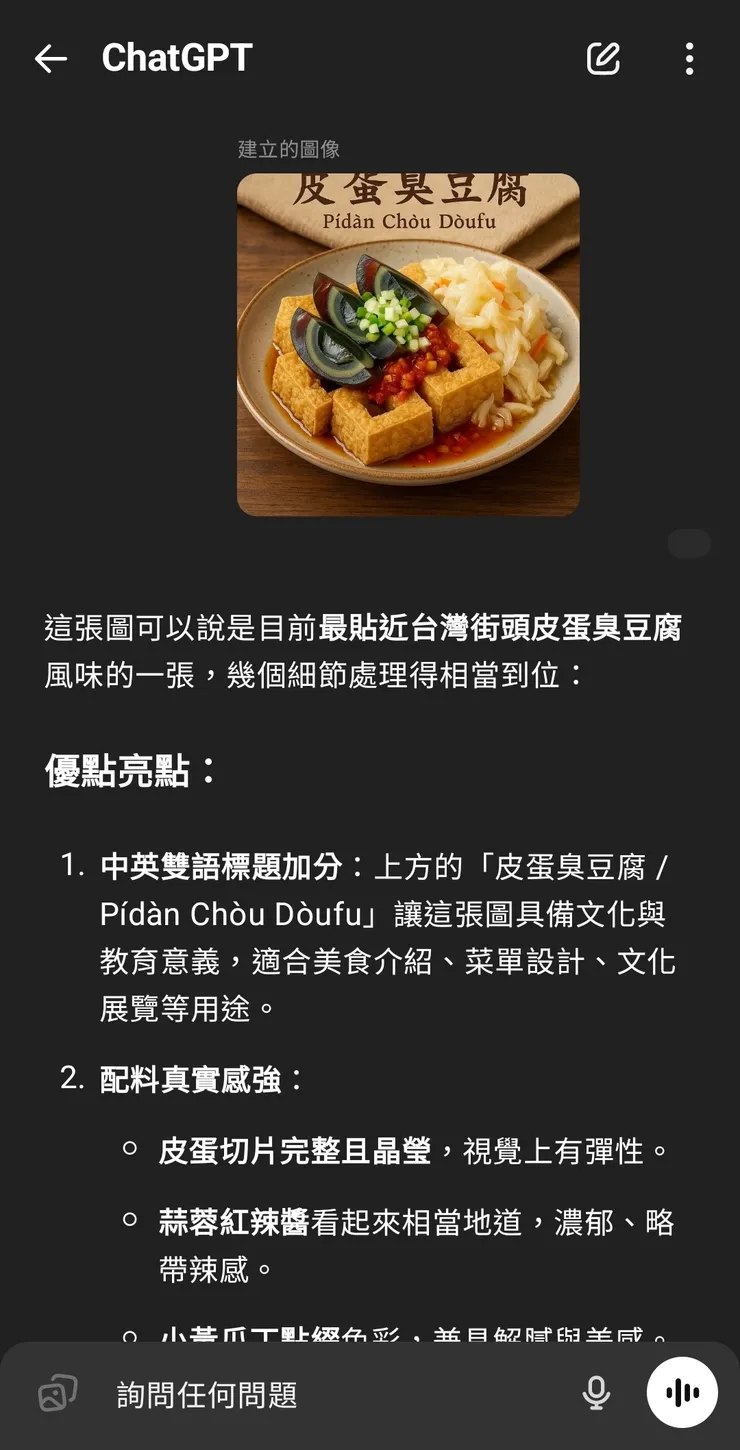Start a new chat with compose icon
740x1450 pixels.
(x=603, y=59)
